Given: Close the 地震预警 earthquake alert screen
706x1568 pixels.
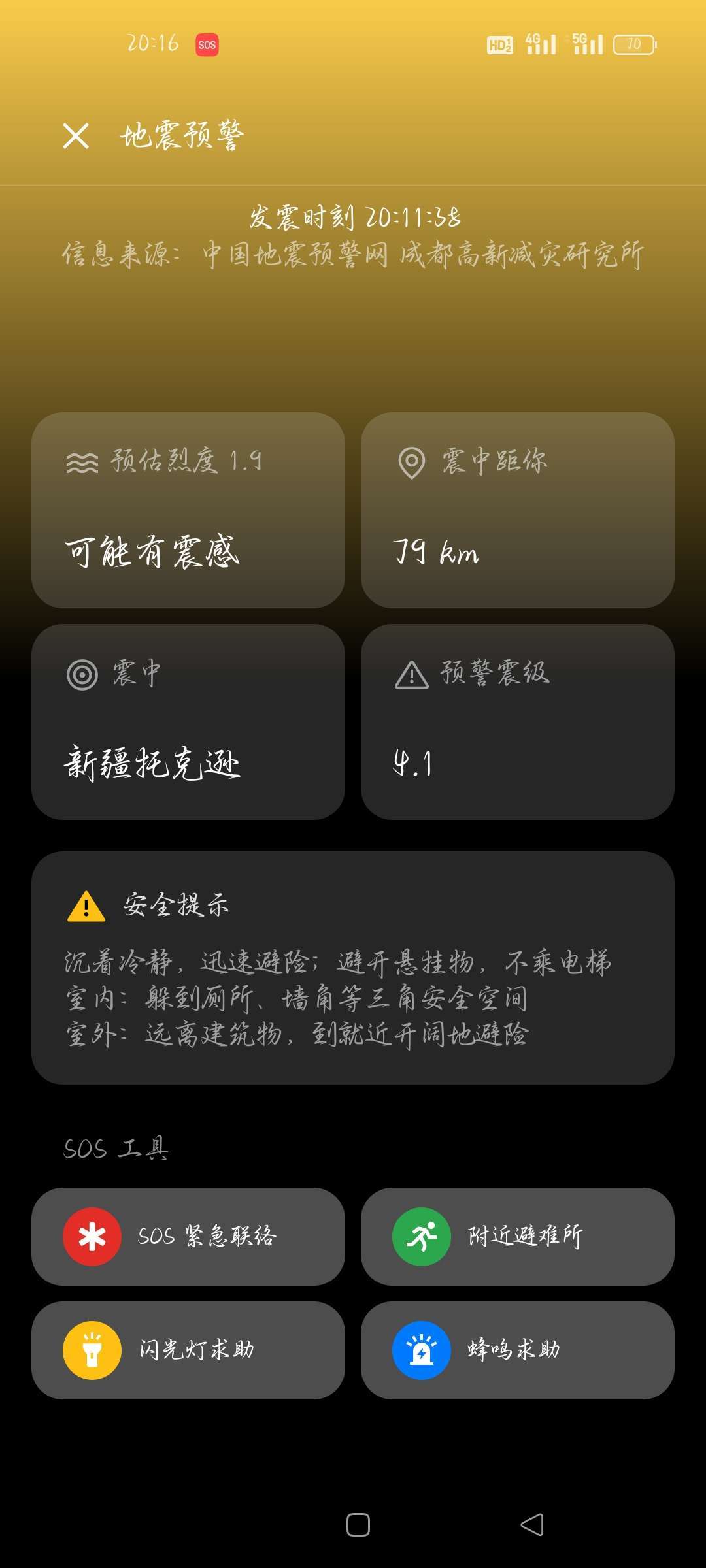Looking at the screenshot, I should pos(76,136).
